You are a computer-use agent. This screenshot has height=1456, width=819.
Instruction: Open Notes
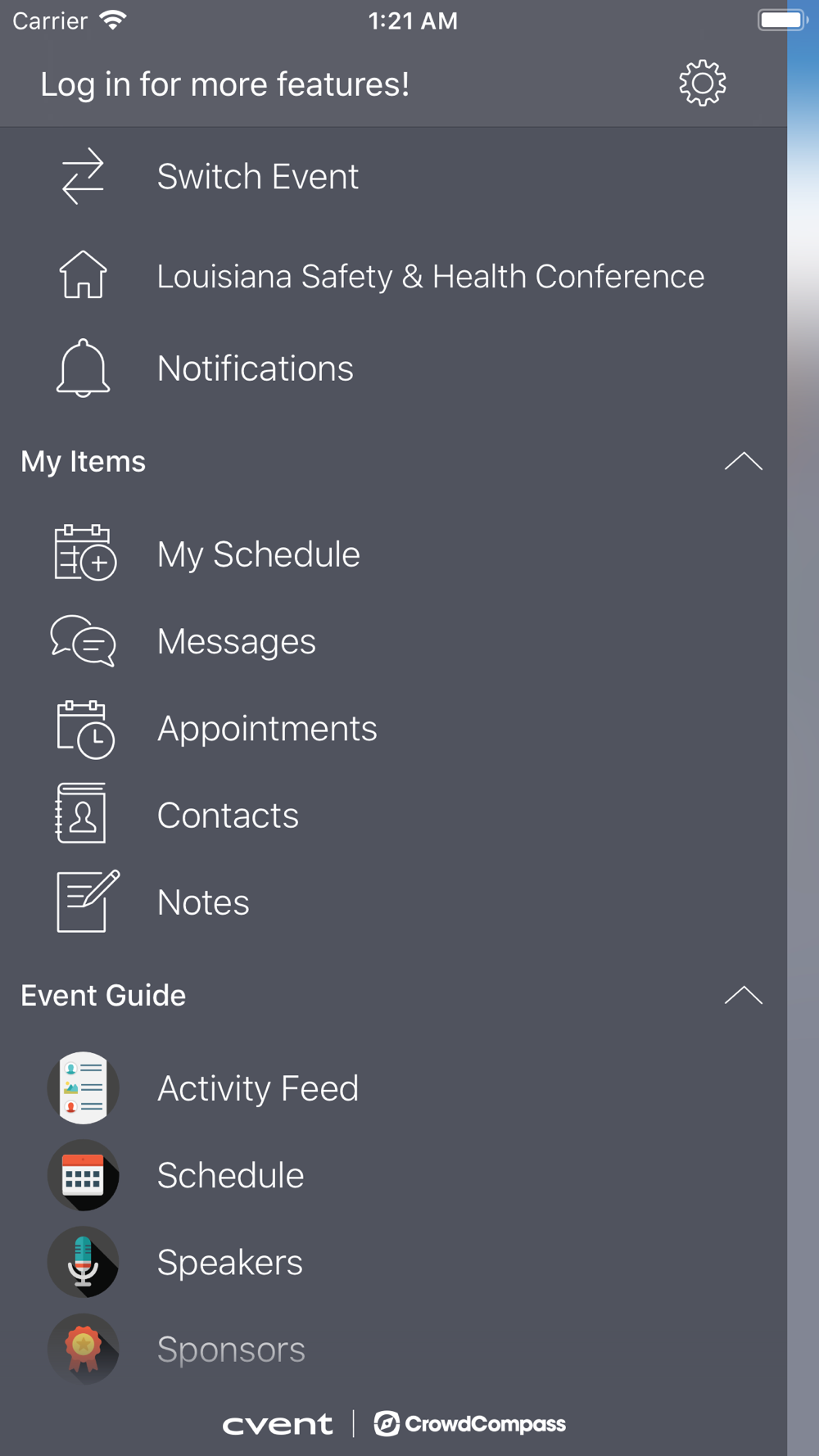393,902
